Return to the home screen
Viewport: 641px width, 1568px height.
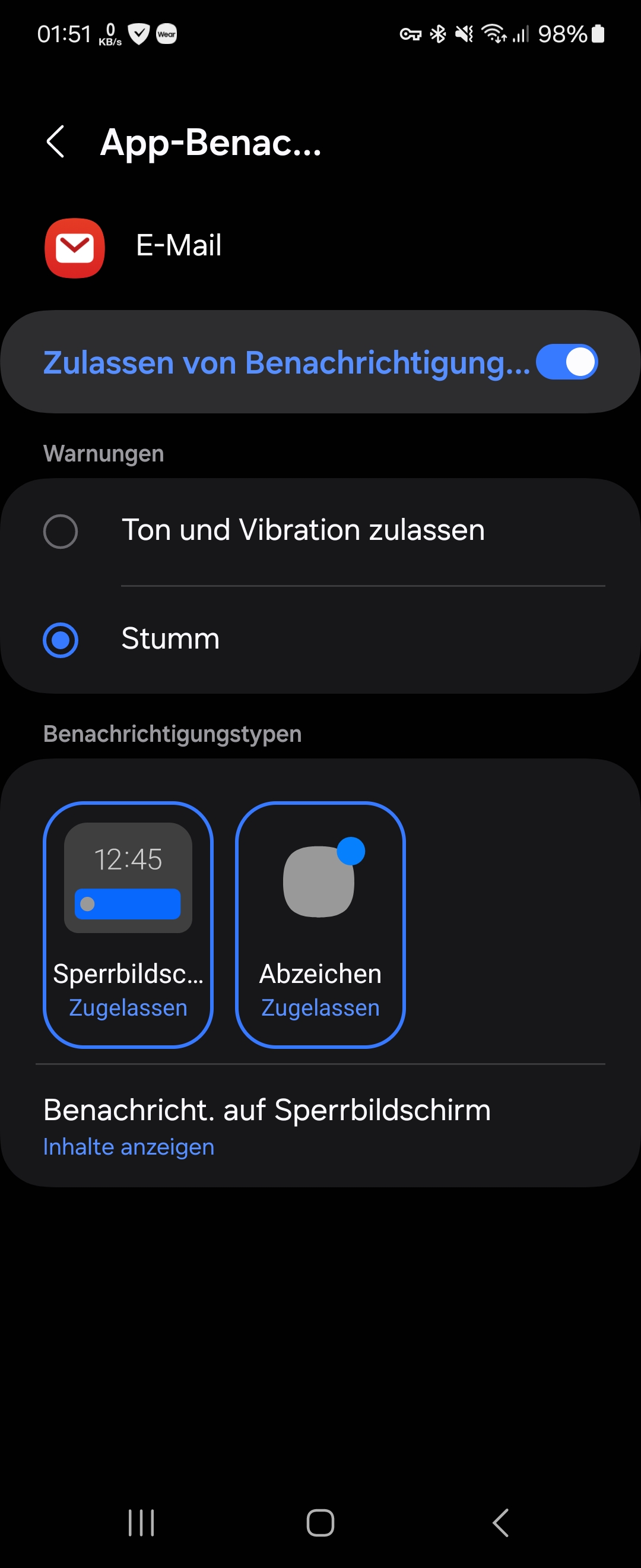coord(320,1522)
